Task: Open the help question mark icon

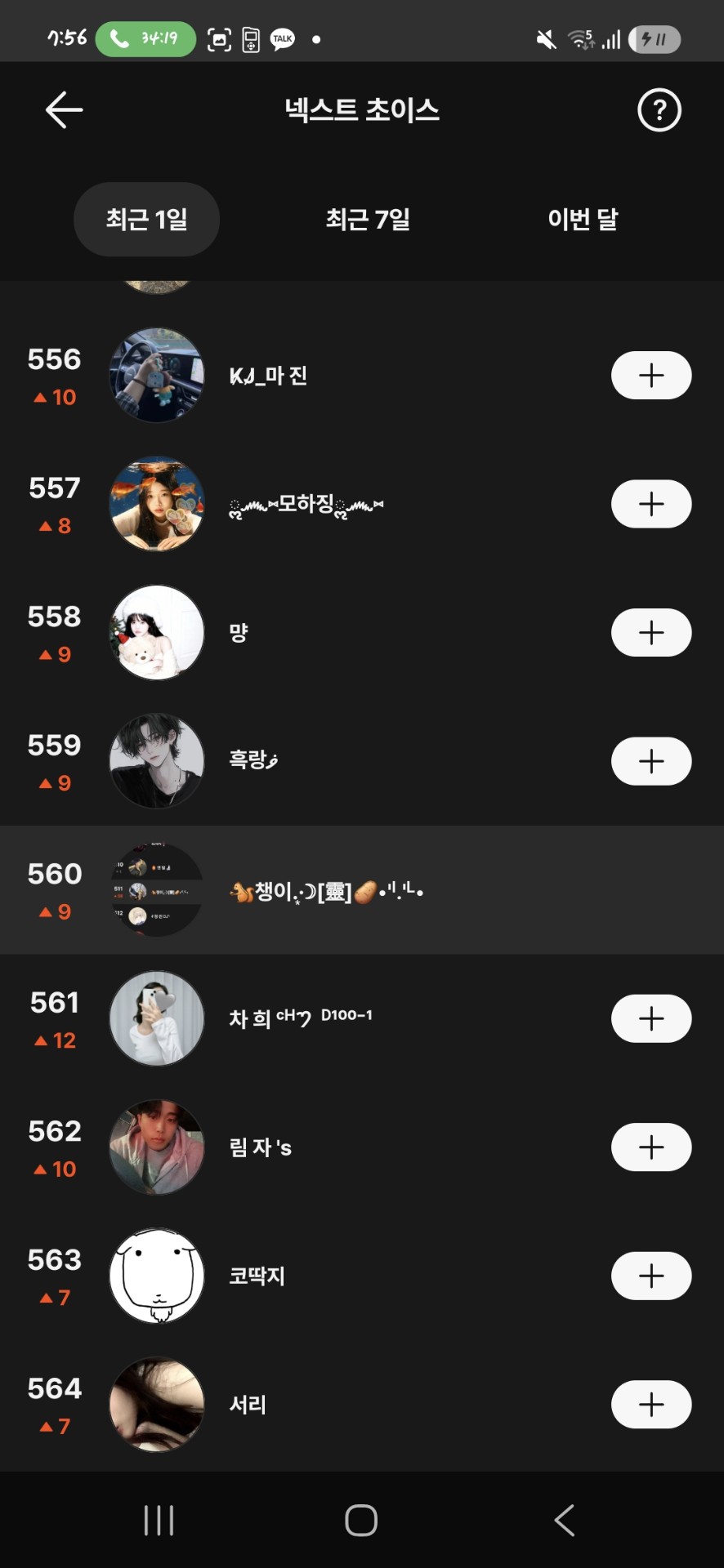Action: point(659,110)
